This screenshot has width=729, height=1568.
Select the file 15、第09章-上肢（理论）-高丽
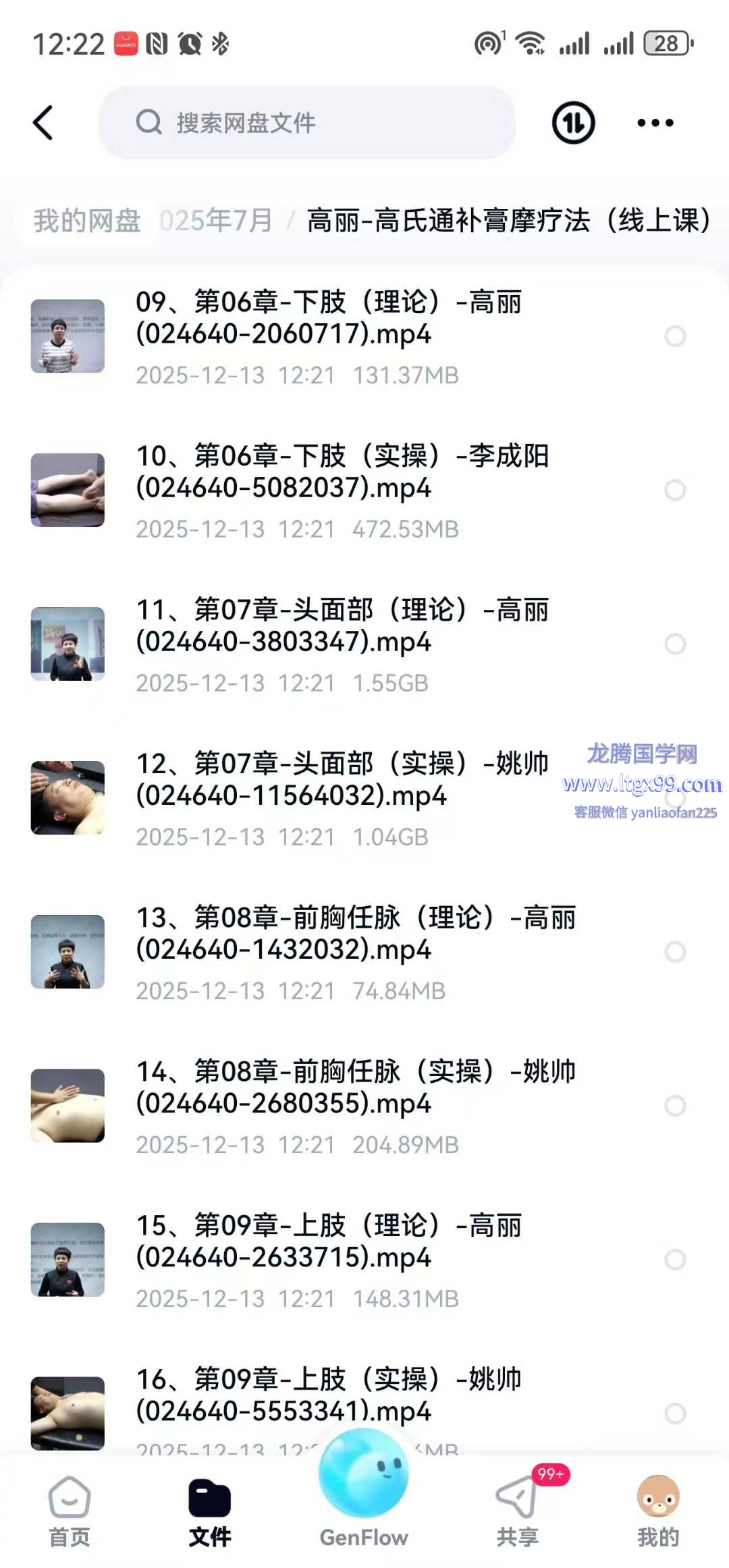click(x=675, y=1260)
